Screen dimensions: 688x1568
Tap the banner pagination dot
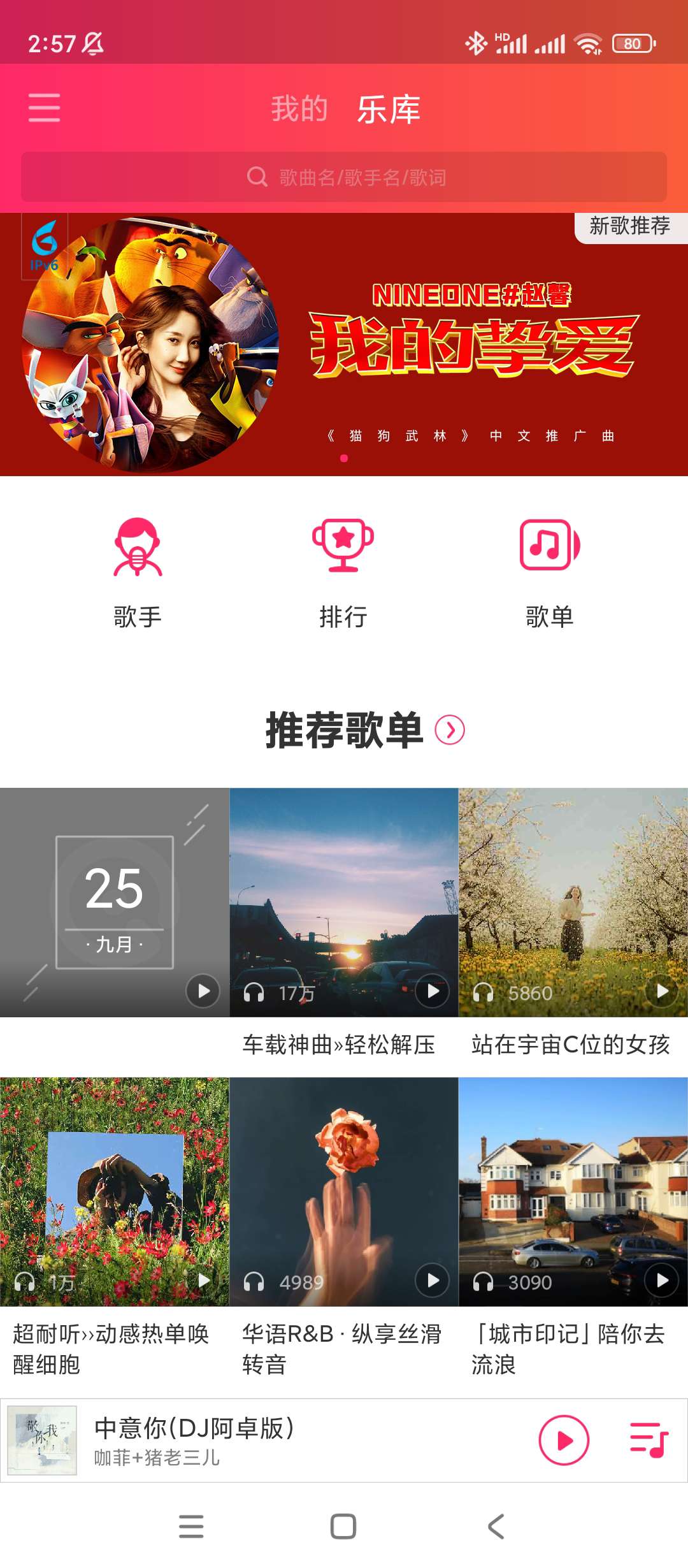(344, 458)
